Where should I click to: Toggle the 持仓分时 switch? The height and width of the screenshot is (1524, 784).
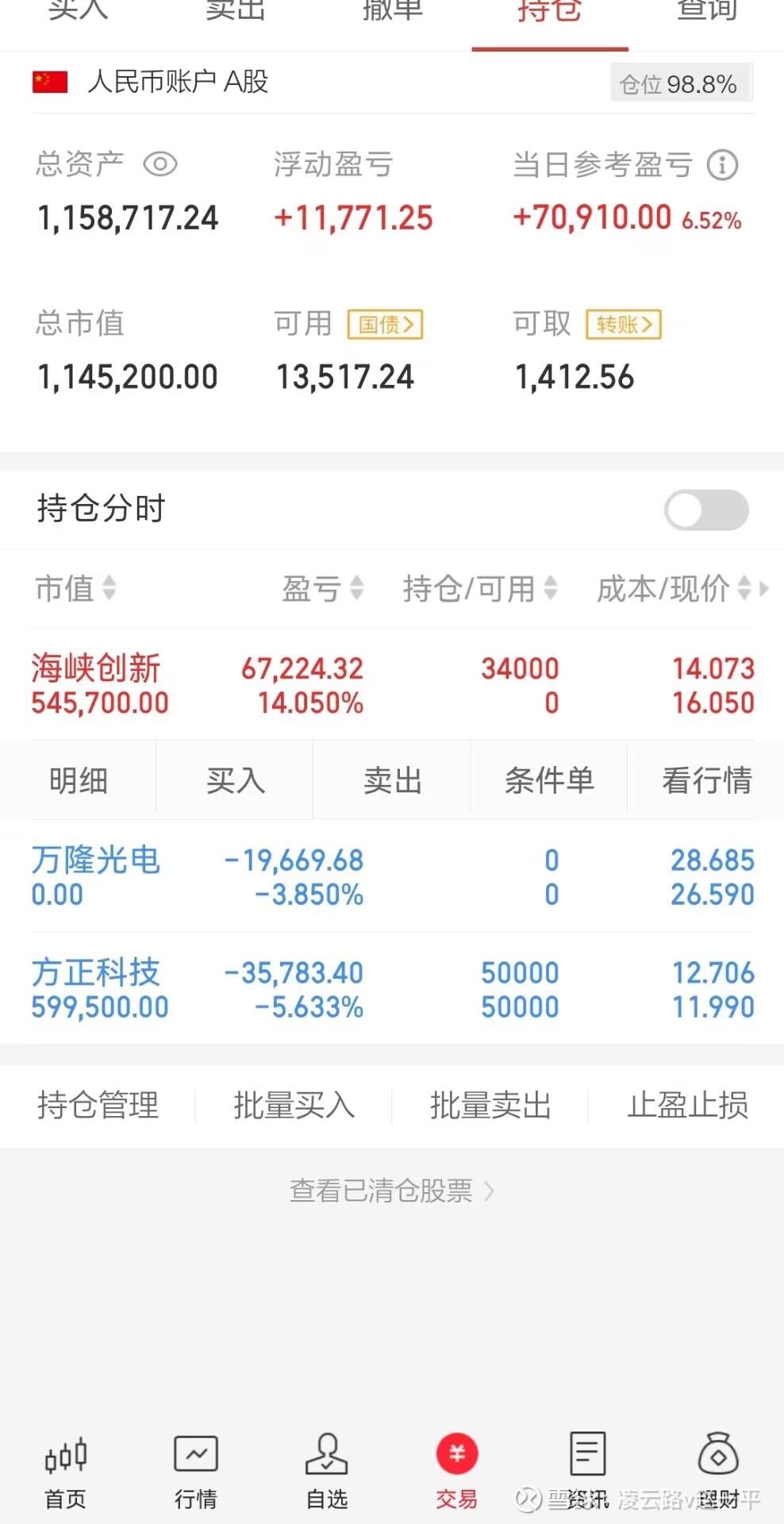(706, 510)
